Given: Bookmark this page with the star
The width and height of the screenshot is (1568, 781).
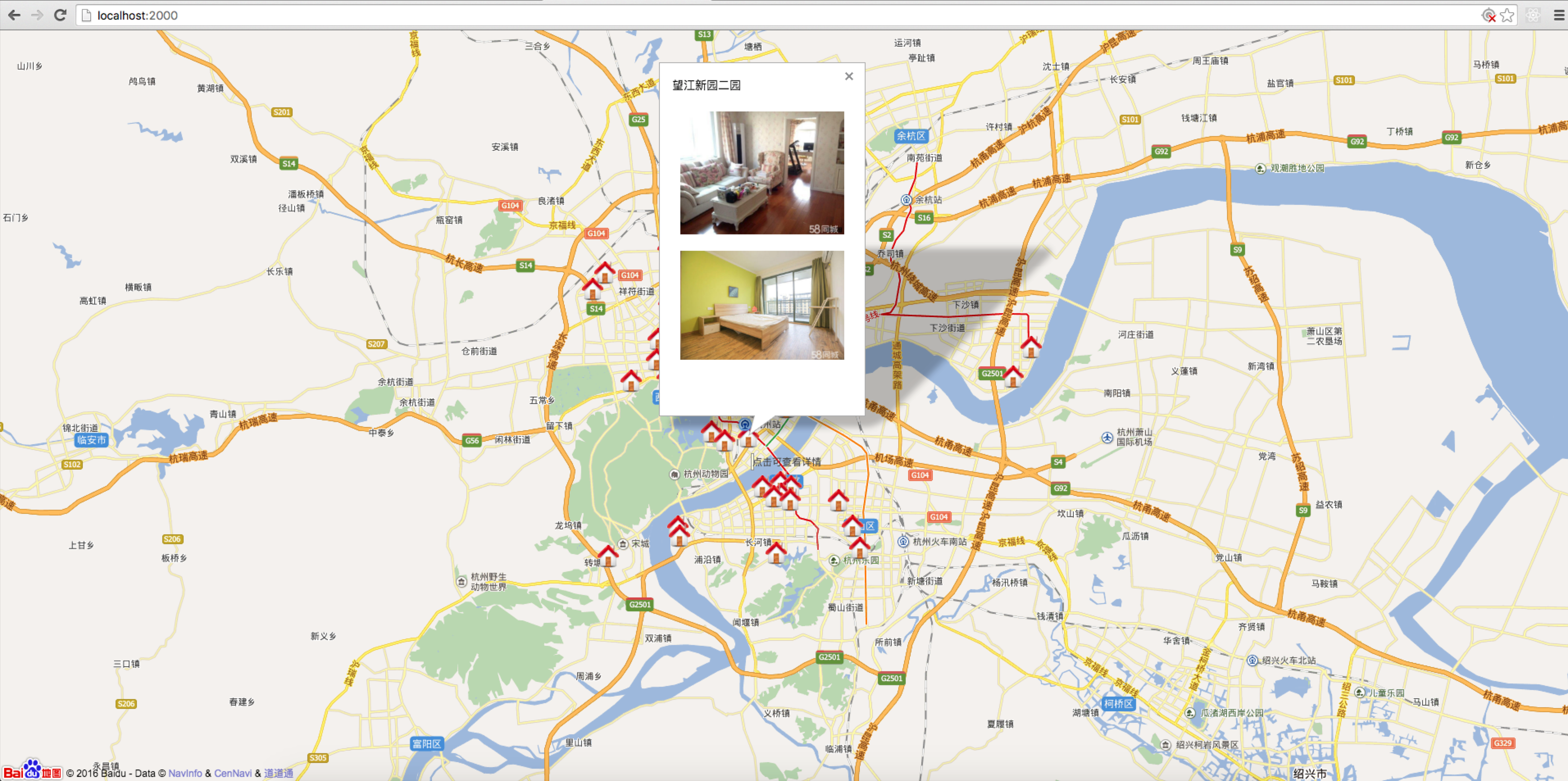Looking at the screenshot, I should pos(1507,15).
